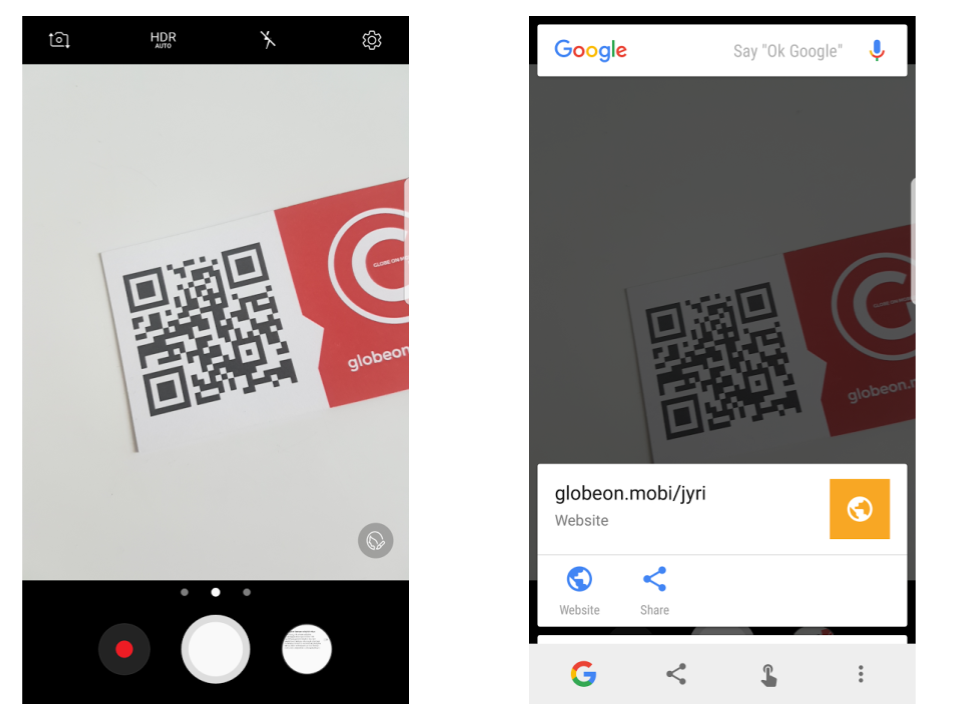Open the last photo gallery thumbnail
This screenshot has height=720, width=960.
click(x=307, y=649)
